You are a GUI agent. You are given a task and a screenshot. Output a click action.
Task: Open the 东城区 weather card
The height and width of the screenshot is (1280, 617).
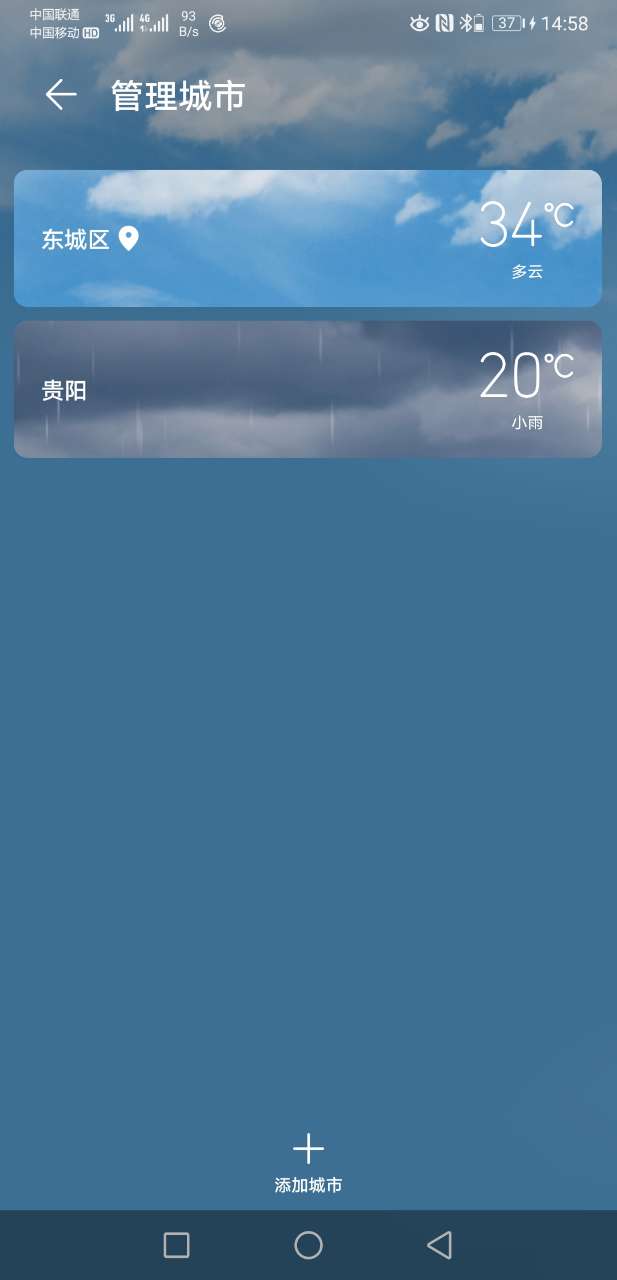[x=307, y=238]
